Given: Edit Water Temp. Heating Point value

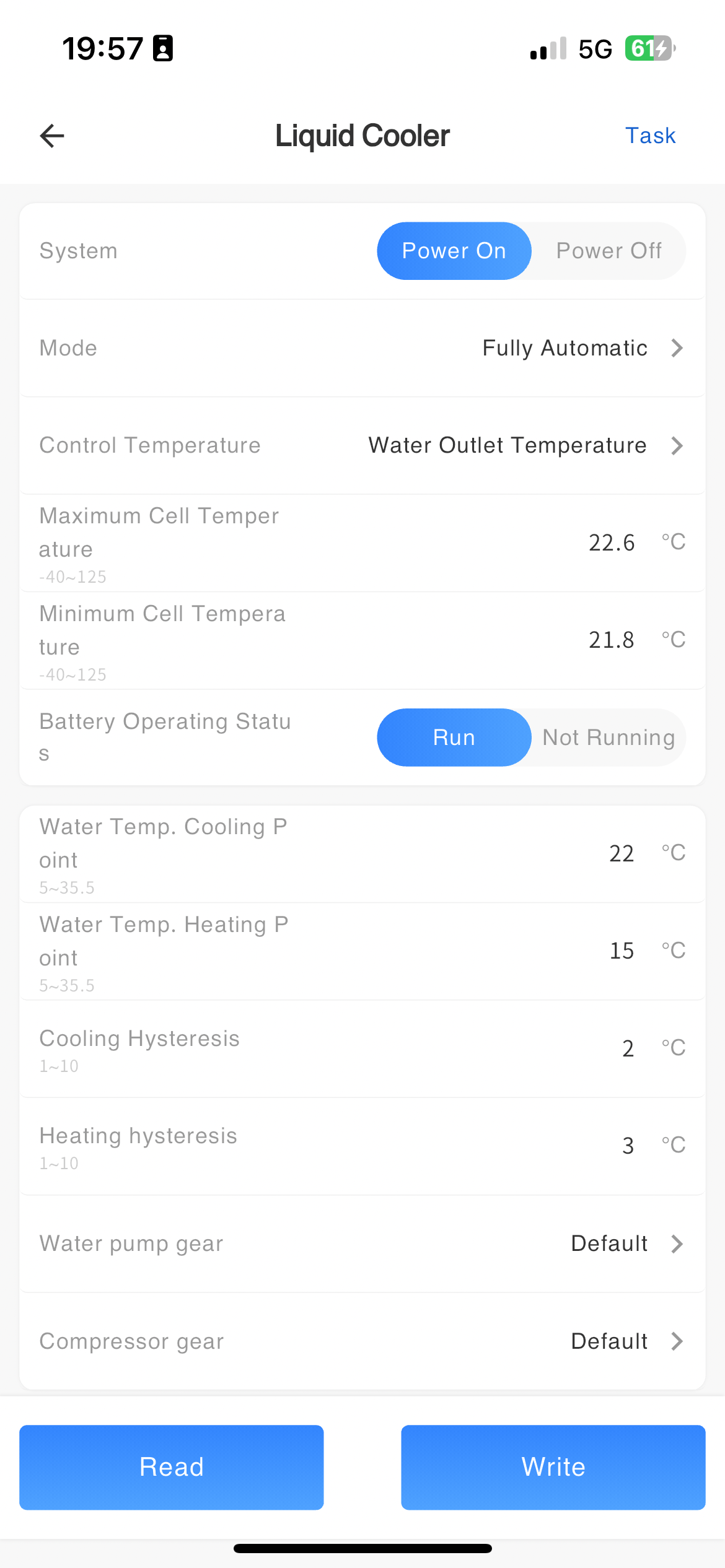Looking at the screenshot, I should 621,951.
